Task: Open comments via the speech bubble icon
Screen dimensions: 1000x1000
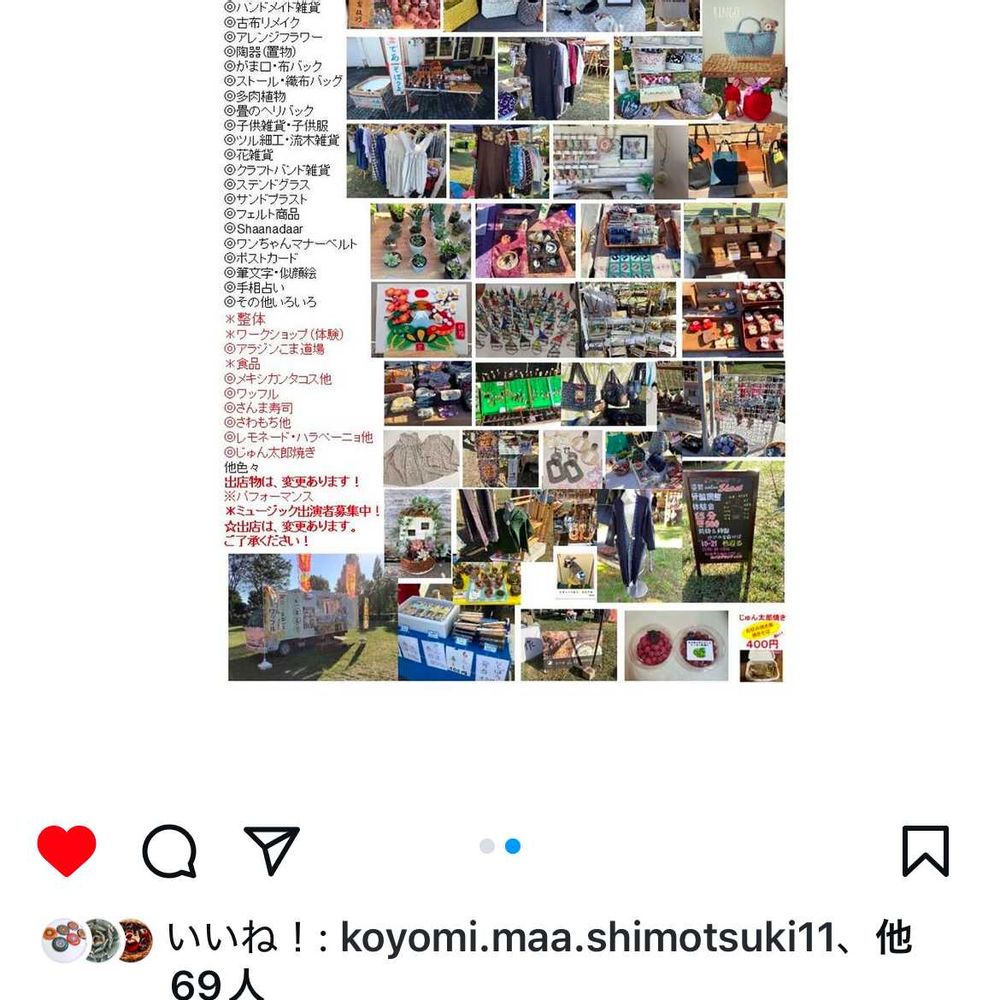Action: click(169, 851)
